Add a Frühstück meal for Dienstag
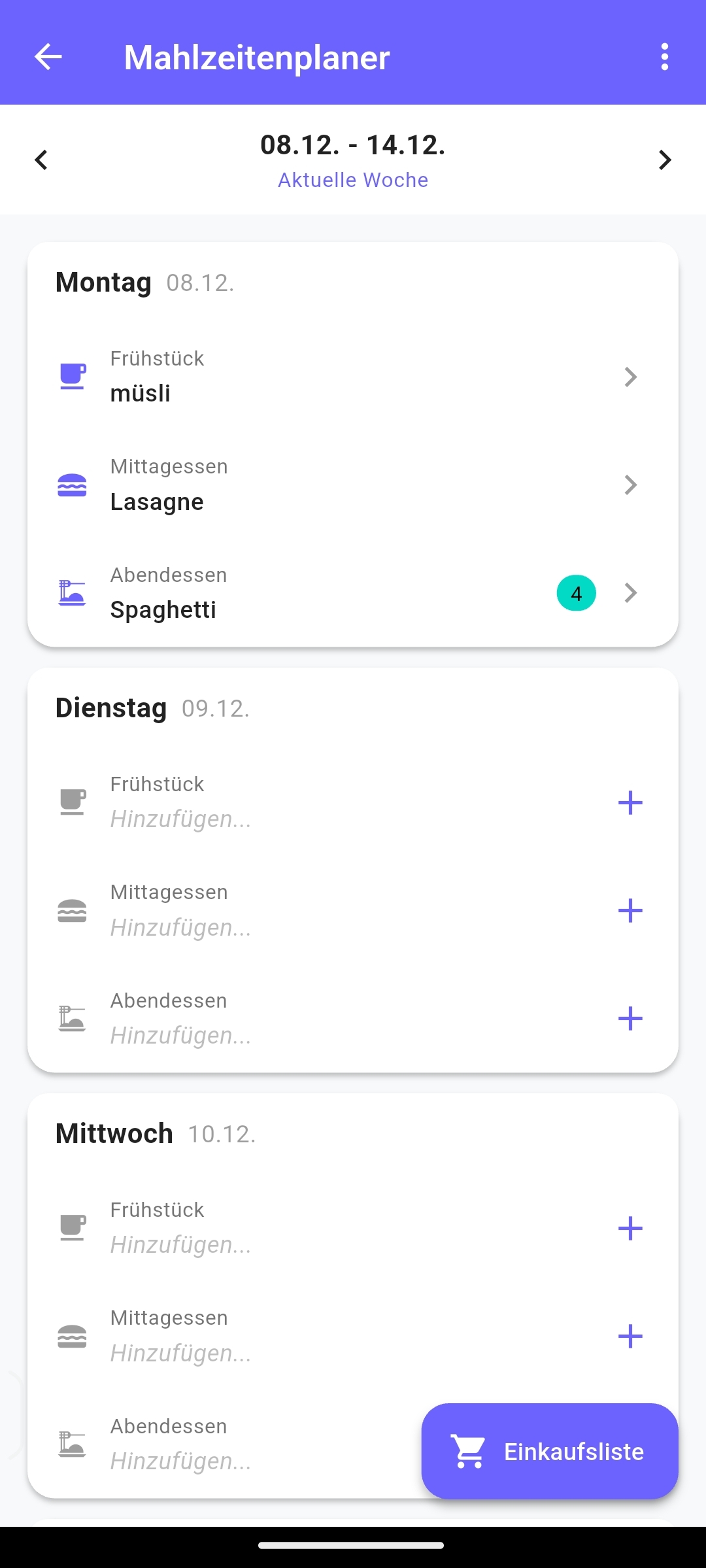 (630, 802)
